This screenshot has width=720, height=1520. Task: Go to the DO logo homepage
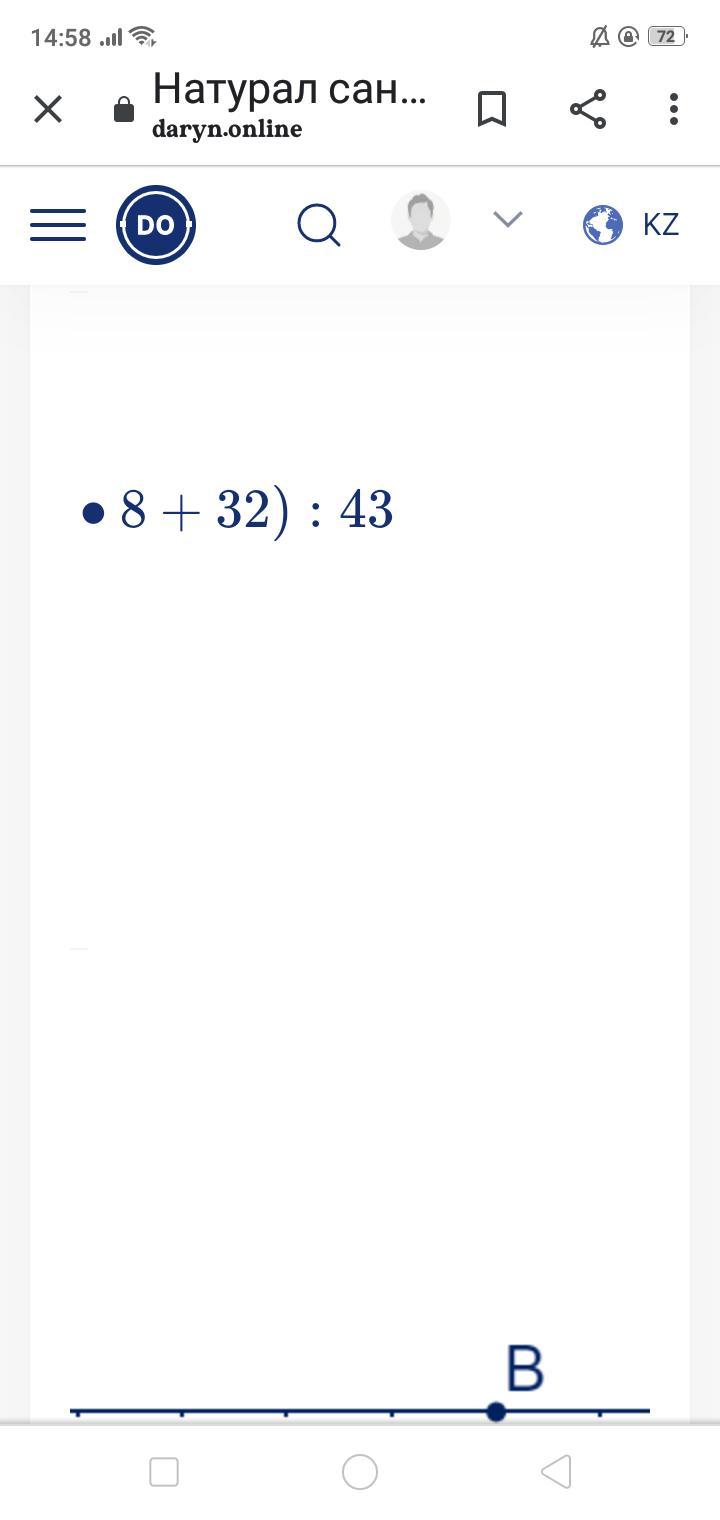[156, 225]
